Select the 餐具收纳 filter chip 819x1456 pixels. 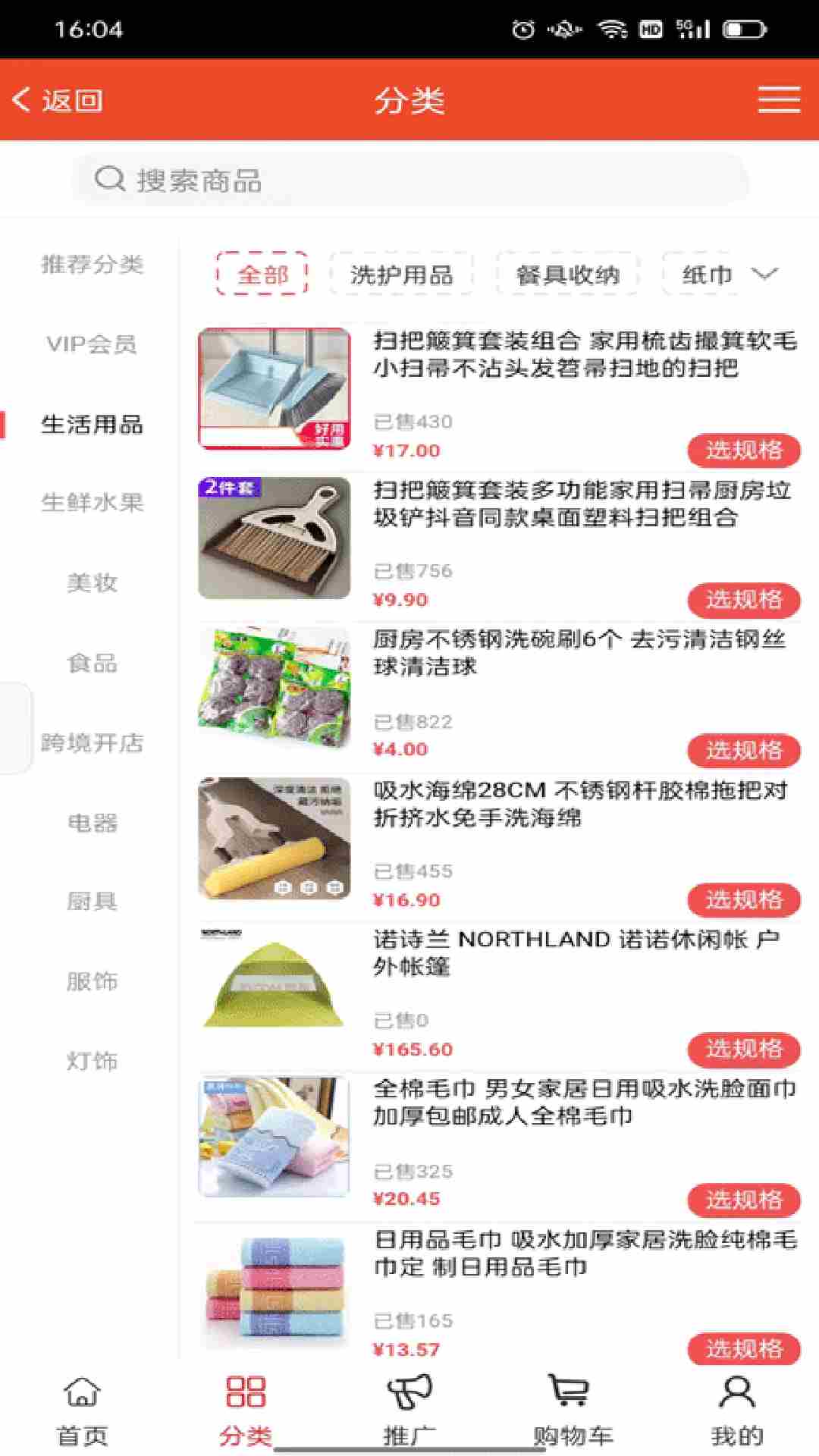[567, 274]
